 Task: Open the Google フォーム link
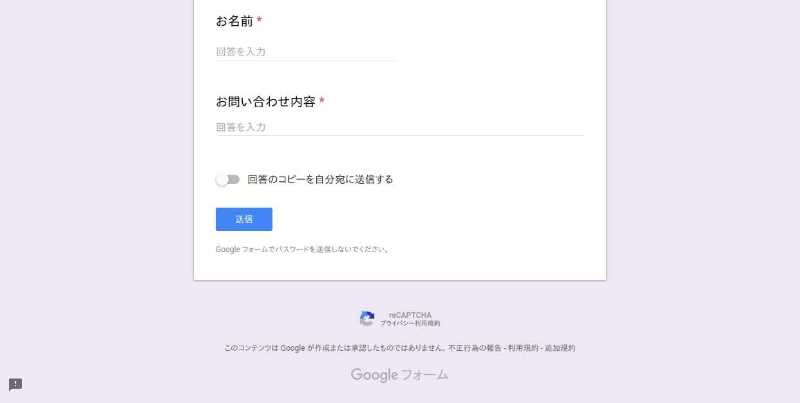(x=399, y=375)
